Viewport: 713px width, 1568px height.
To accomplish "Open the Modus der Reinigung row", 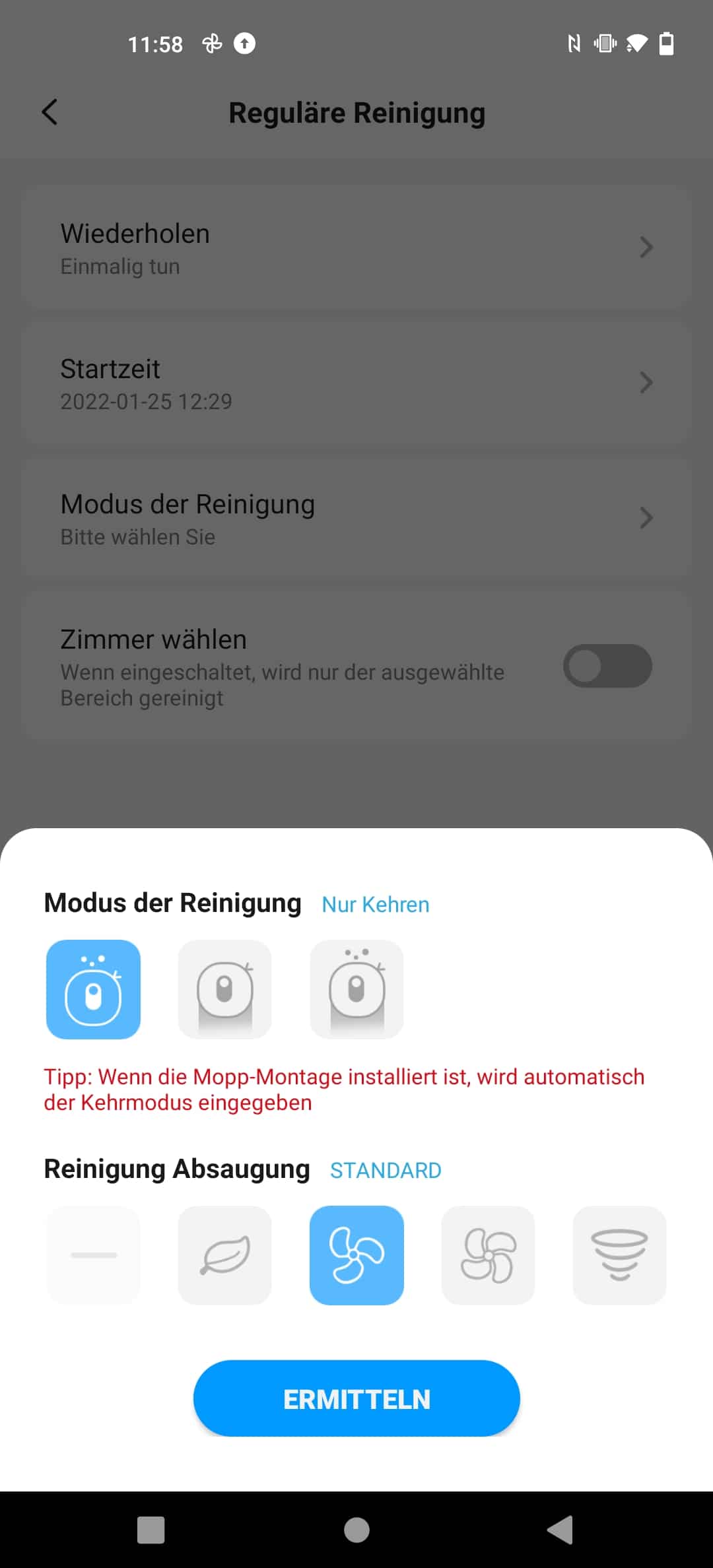I will point(356,518).
